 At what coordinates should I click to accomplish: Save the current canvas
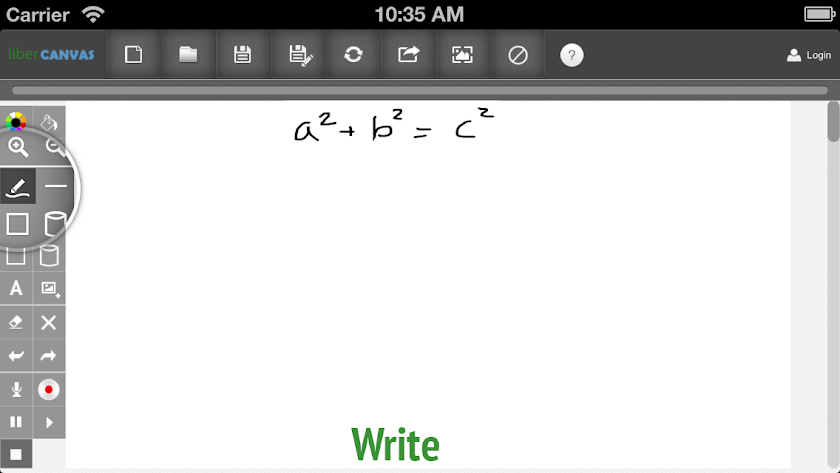tap(242, 55)
